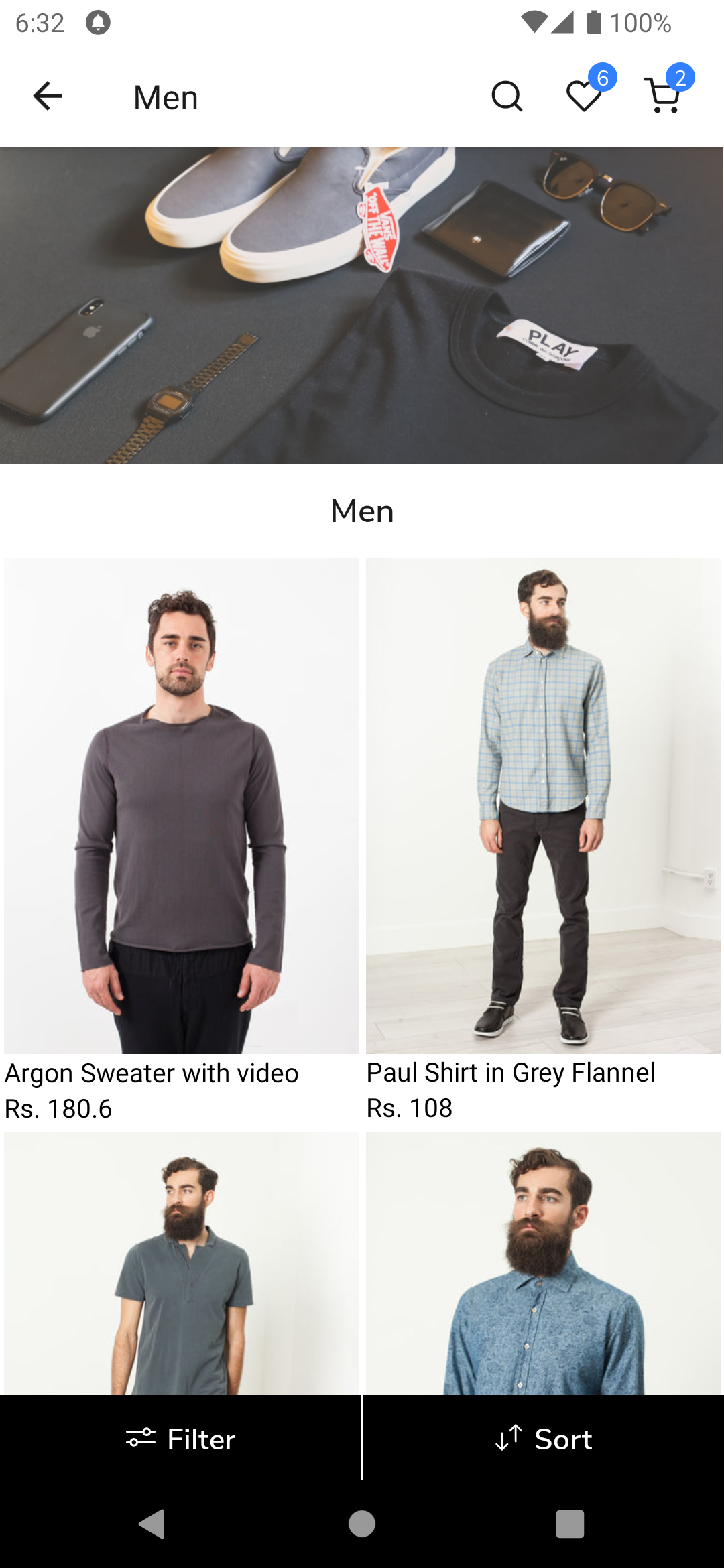Open the Paul Shirt in Grey Flannel product

tap(543, 805)
